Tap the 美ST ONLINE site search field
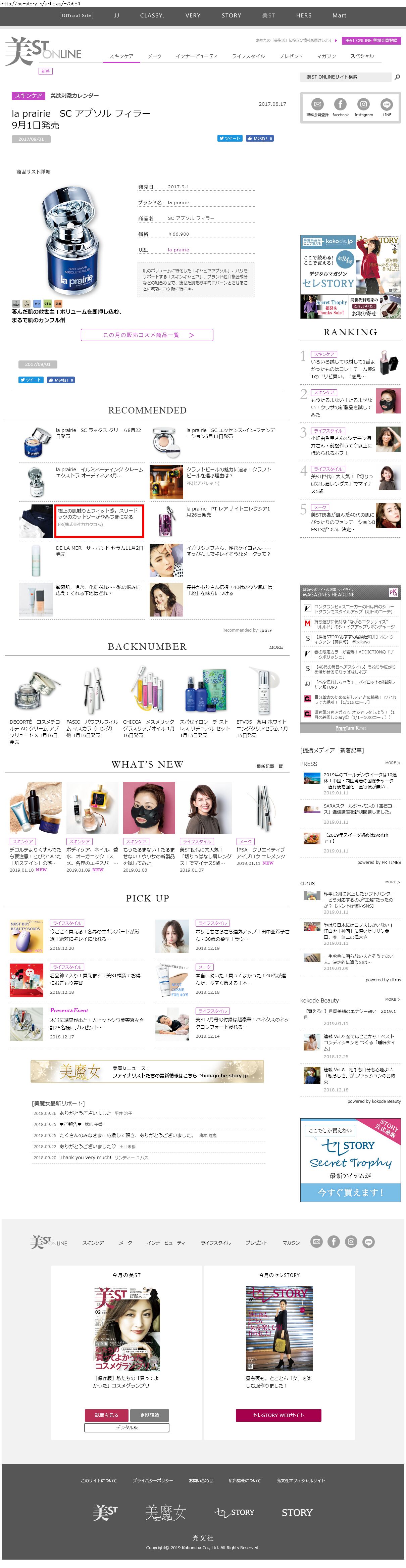The width and height of the screenshot is (406, 1568). (x=346, y=77)
